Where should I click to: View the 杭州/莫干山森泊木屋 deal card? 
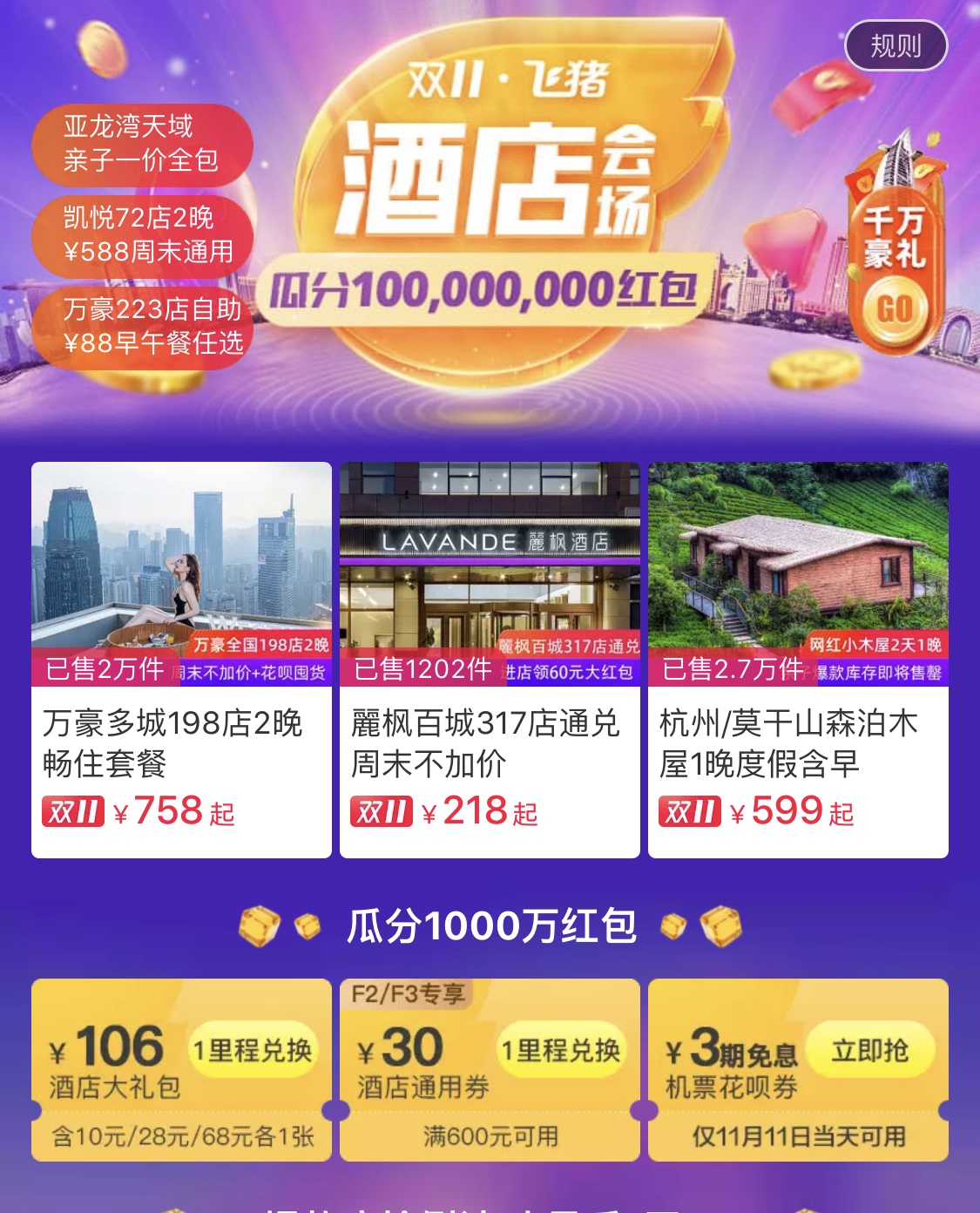click(x=798, y=660)
